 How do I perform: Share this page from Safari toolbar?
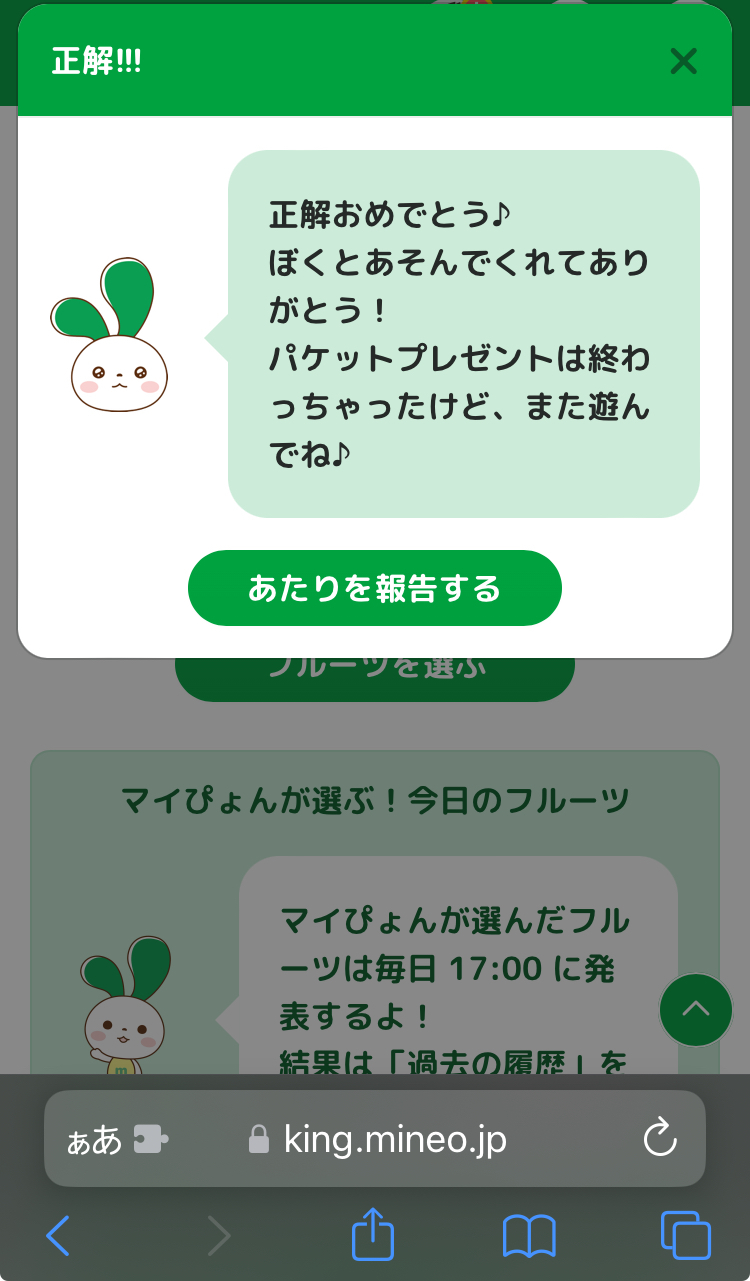coord(373,1235)
